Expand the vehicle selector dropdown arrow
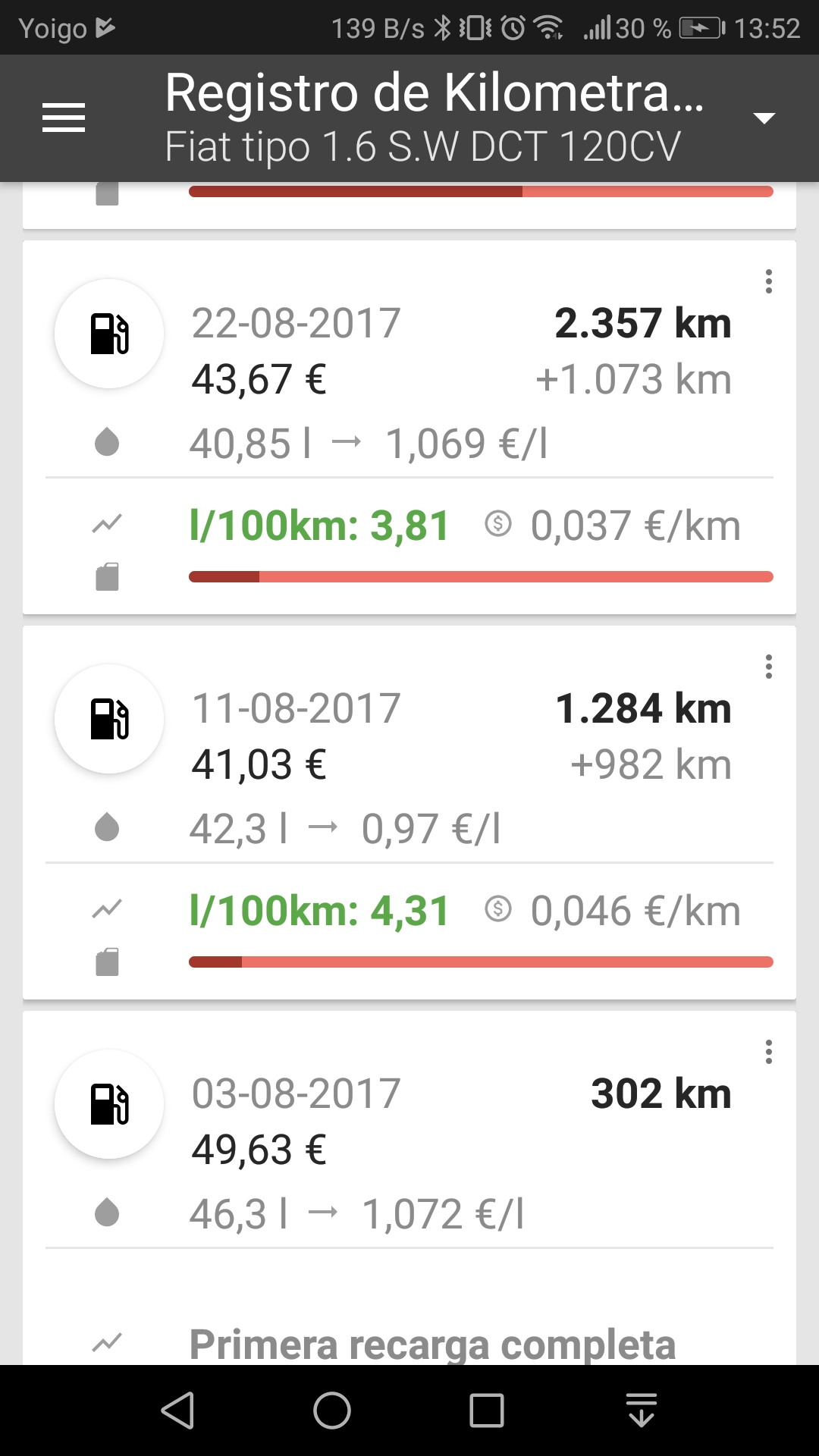The image size is (819, 1456). click(x=764, y=118)
